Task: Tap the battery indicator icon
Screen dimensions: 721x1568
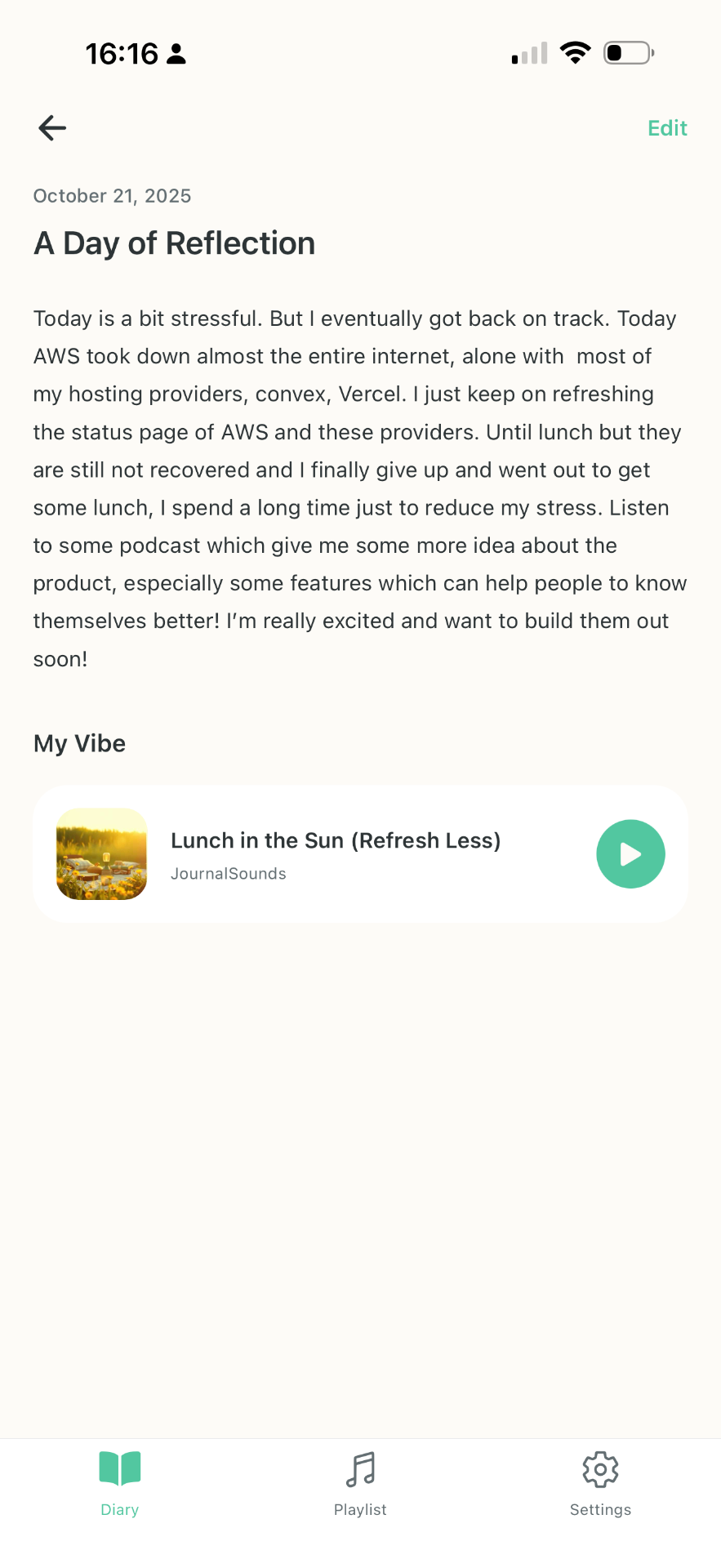Action: coord(627,51)
